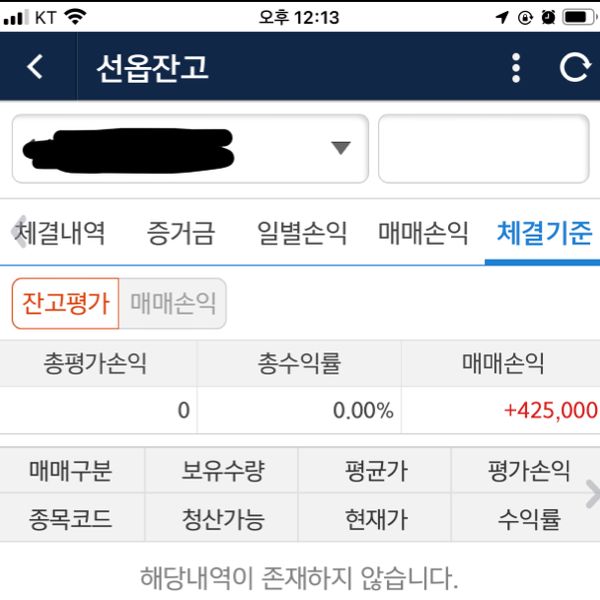600x600 pixels.
Task: Expand the account selection dropdown
Action: 341,148
